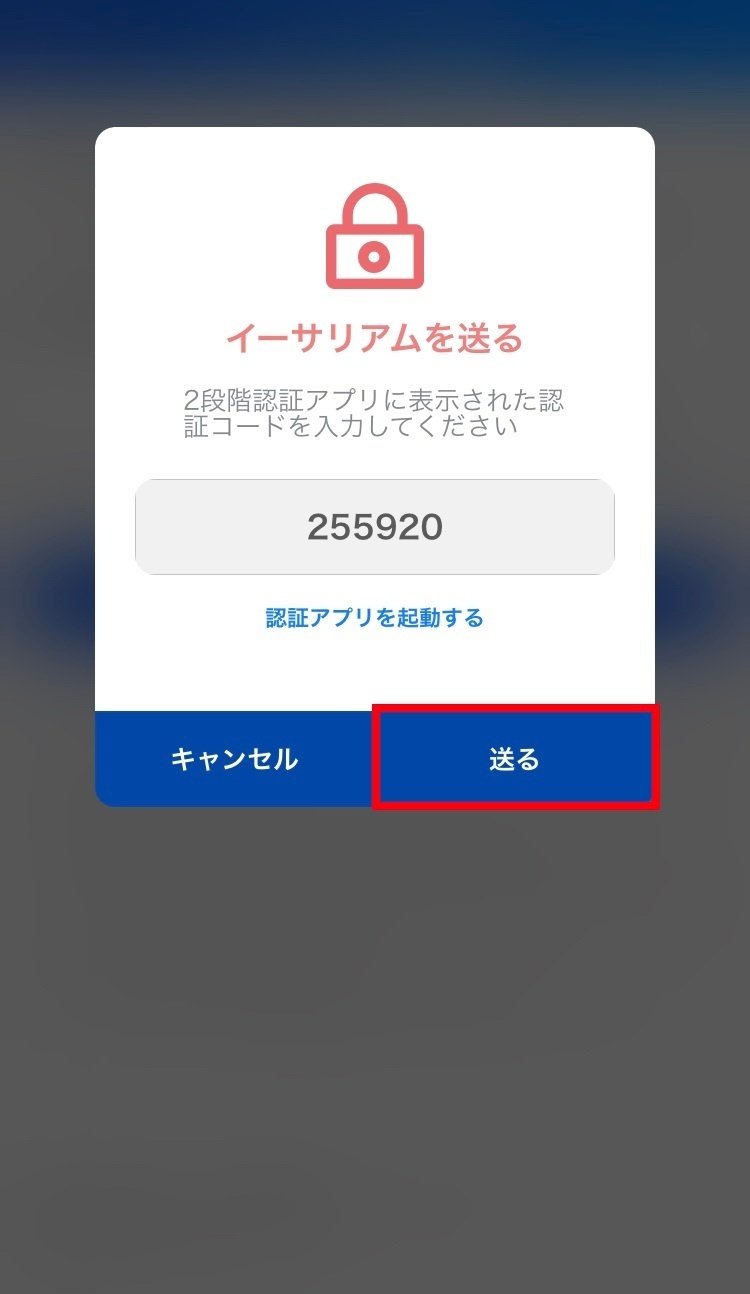Open the 認証アプリを起動する link

point(375,617)
